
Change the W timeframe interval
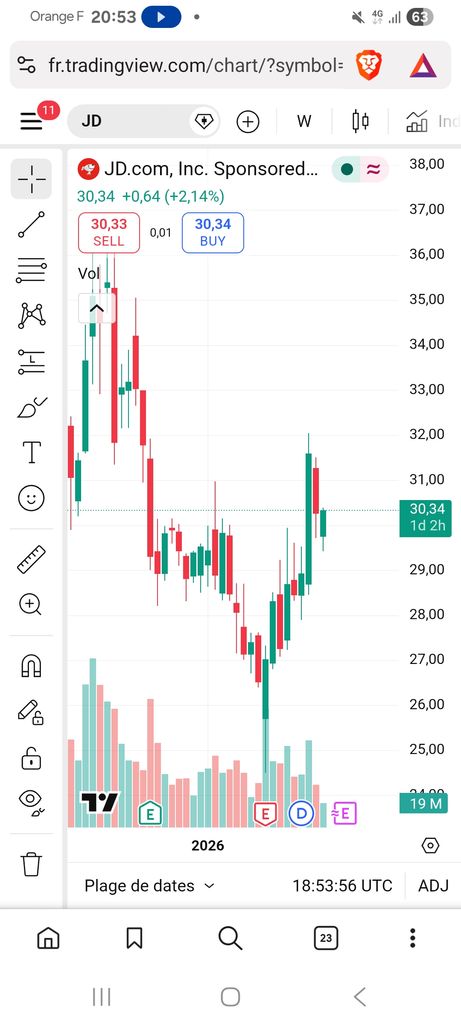pos(304,121)
